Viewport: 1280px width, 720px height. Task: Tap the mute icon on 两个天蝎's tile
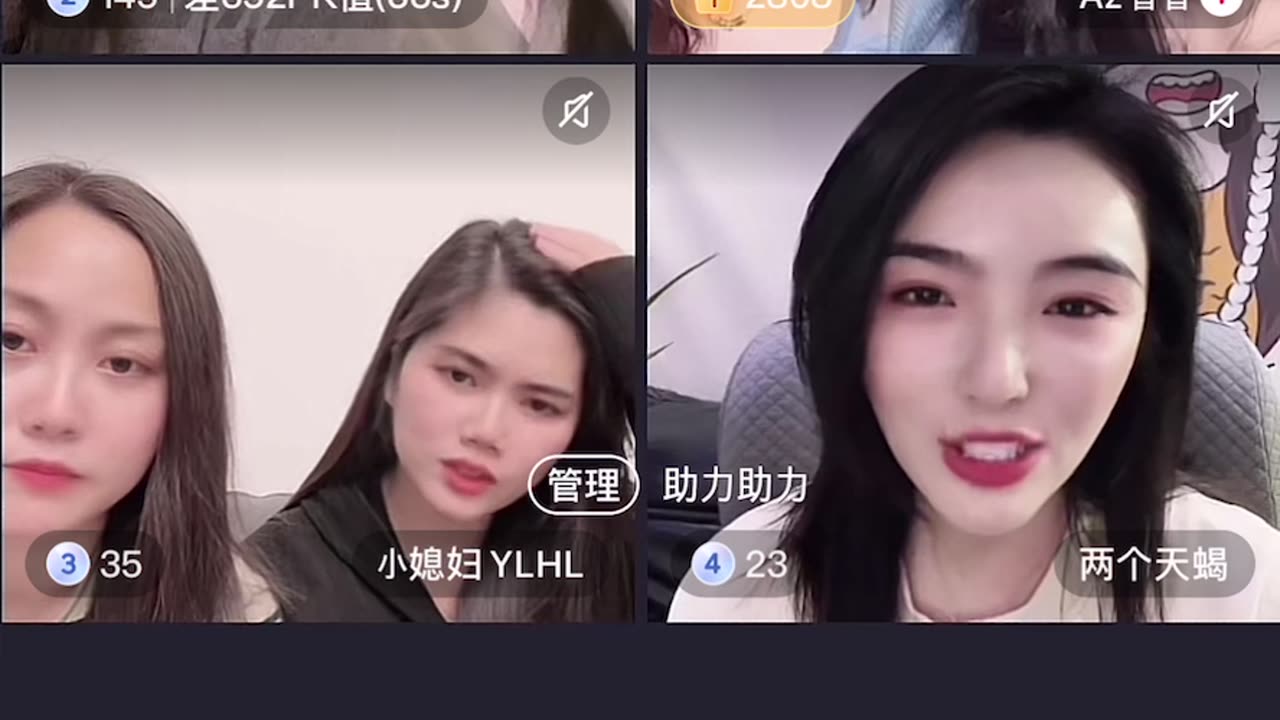click(x=1222, y=110)
